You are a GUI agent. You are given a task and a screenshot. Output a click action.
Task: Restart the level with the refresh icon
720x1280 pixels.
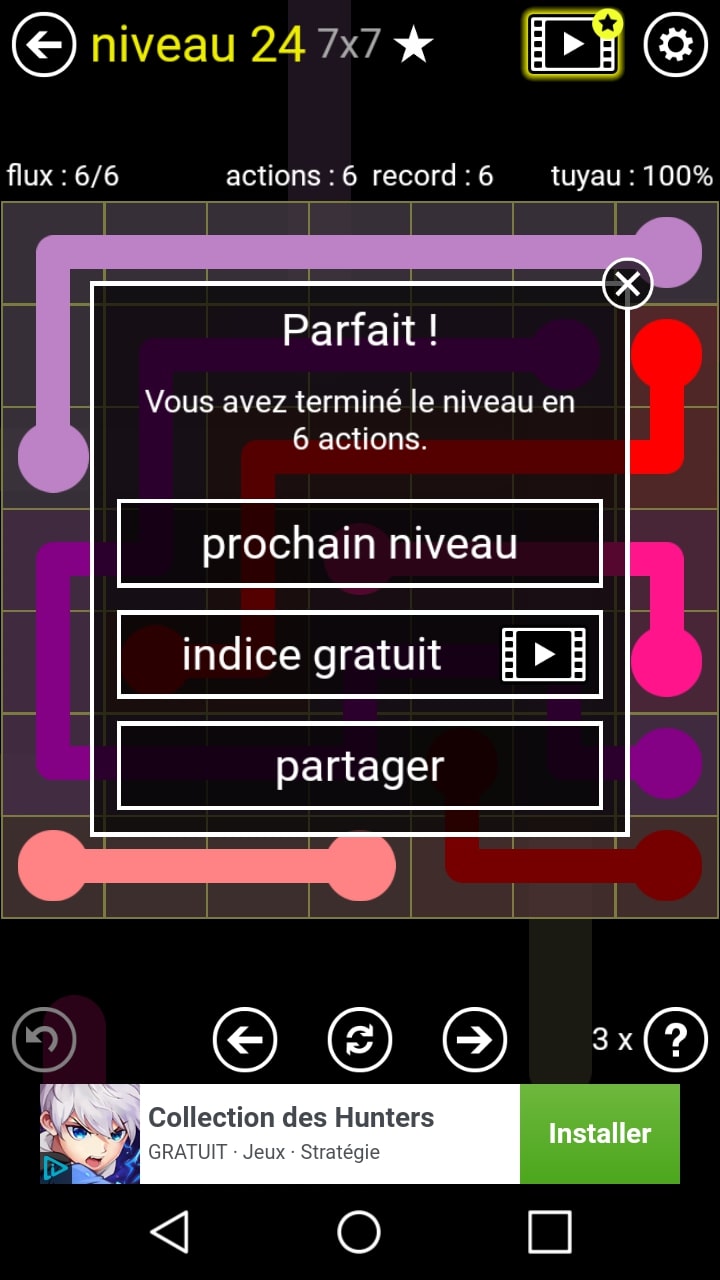(x=360, y=1040)
